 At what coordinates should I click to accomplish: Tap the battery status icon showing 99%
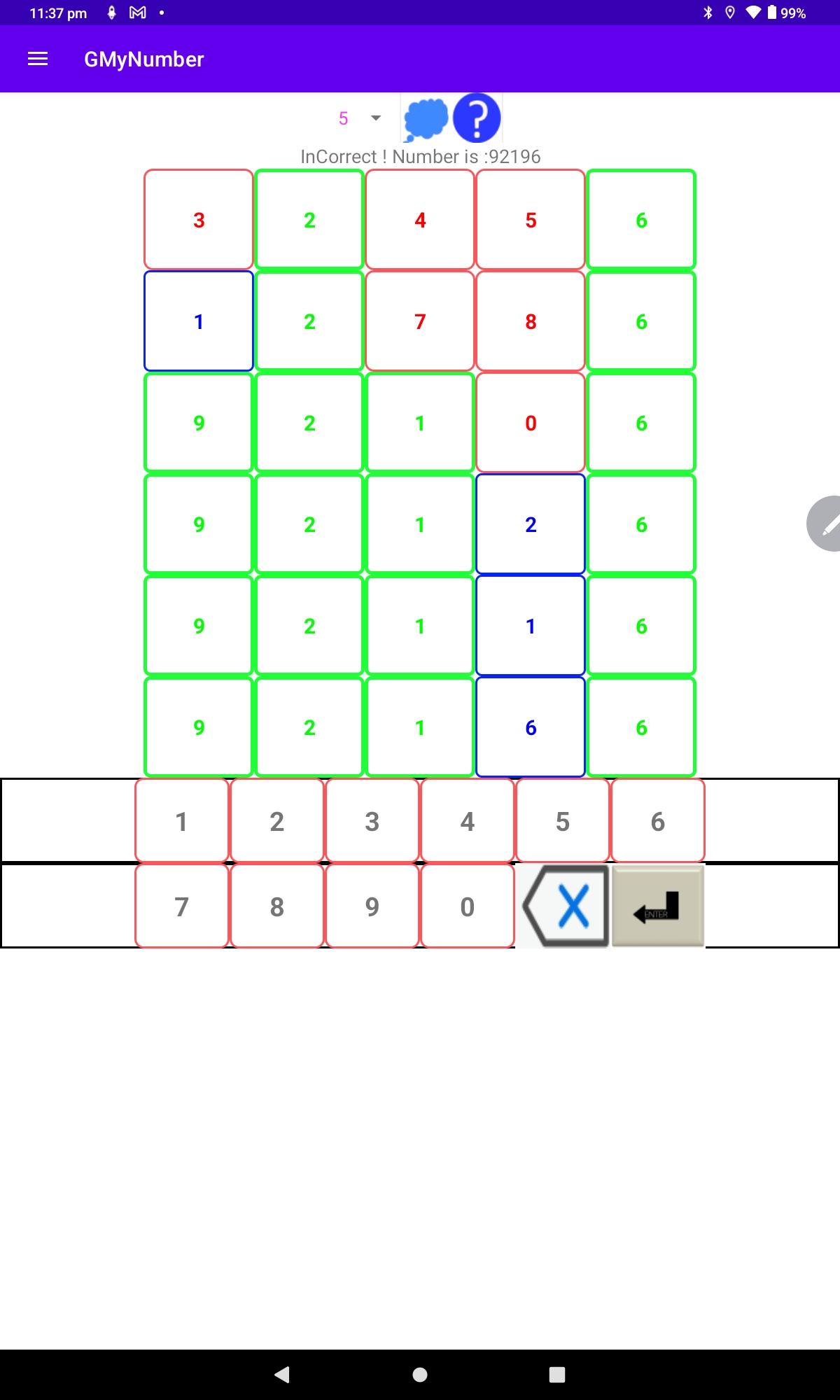pos(772,12)
